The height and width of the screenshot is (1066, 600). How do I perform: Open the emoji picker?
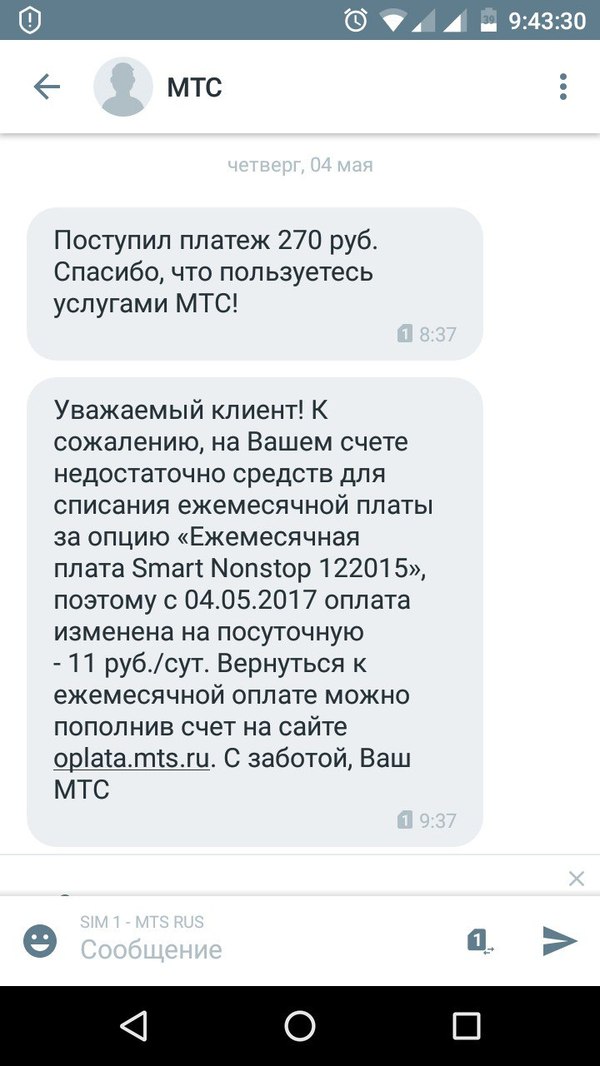(40, 941)
